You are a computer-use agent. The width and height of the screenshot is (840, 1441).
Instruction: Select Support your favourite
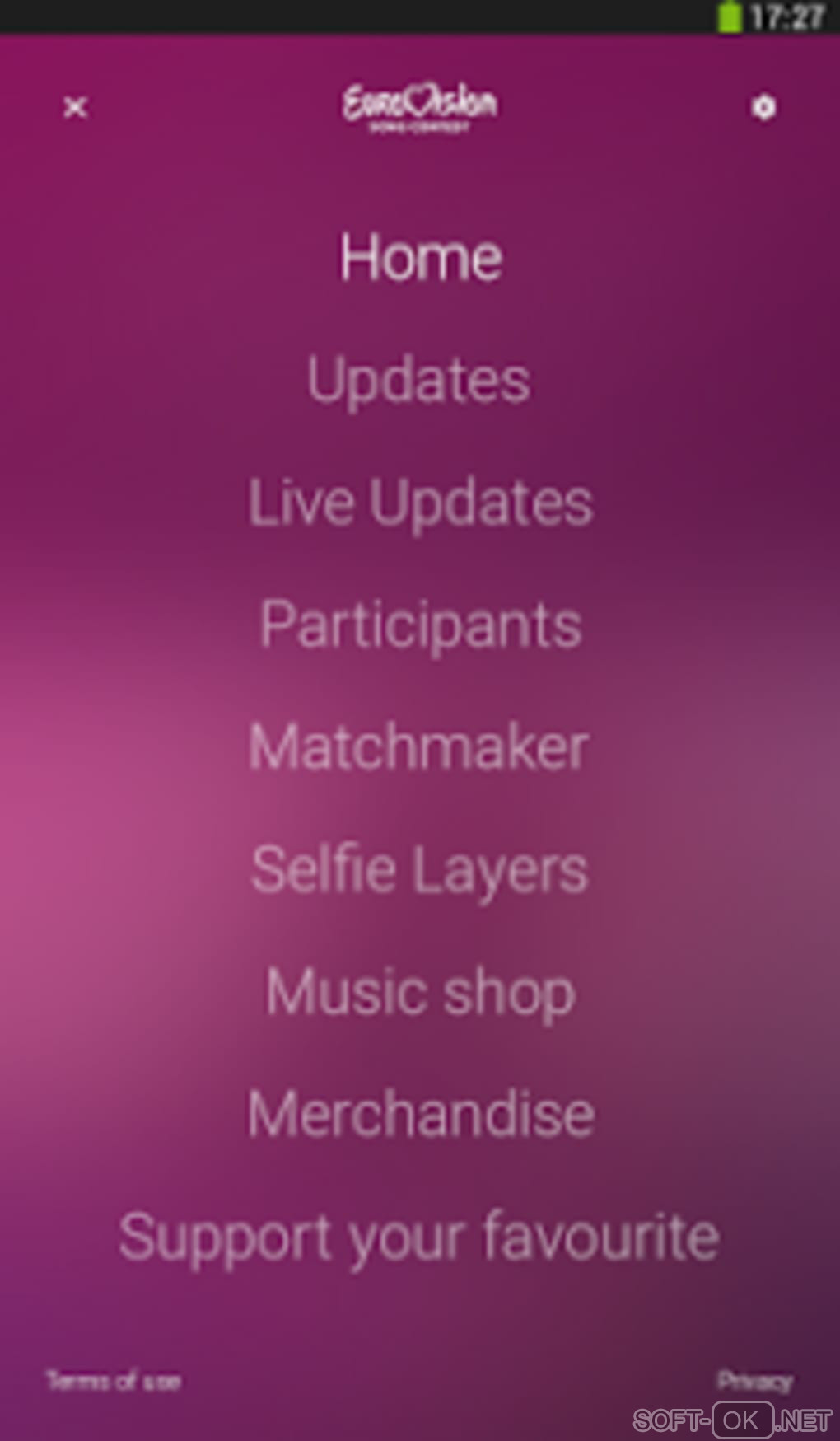[x=419, y=1237]
